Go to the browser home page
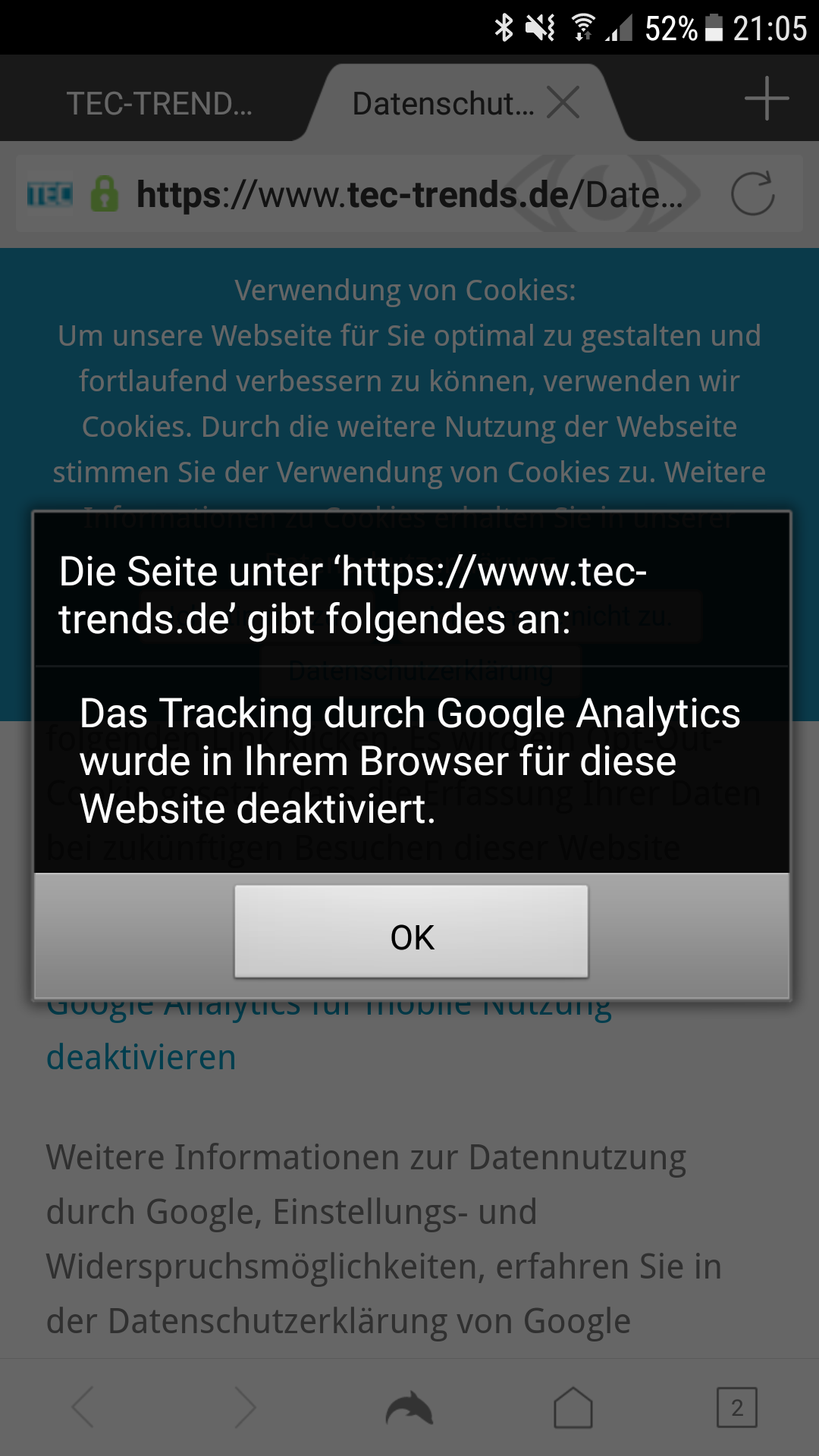Viewport: 819px width, 1456px height. pos(573,1408)
